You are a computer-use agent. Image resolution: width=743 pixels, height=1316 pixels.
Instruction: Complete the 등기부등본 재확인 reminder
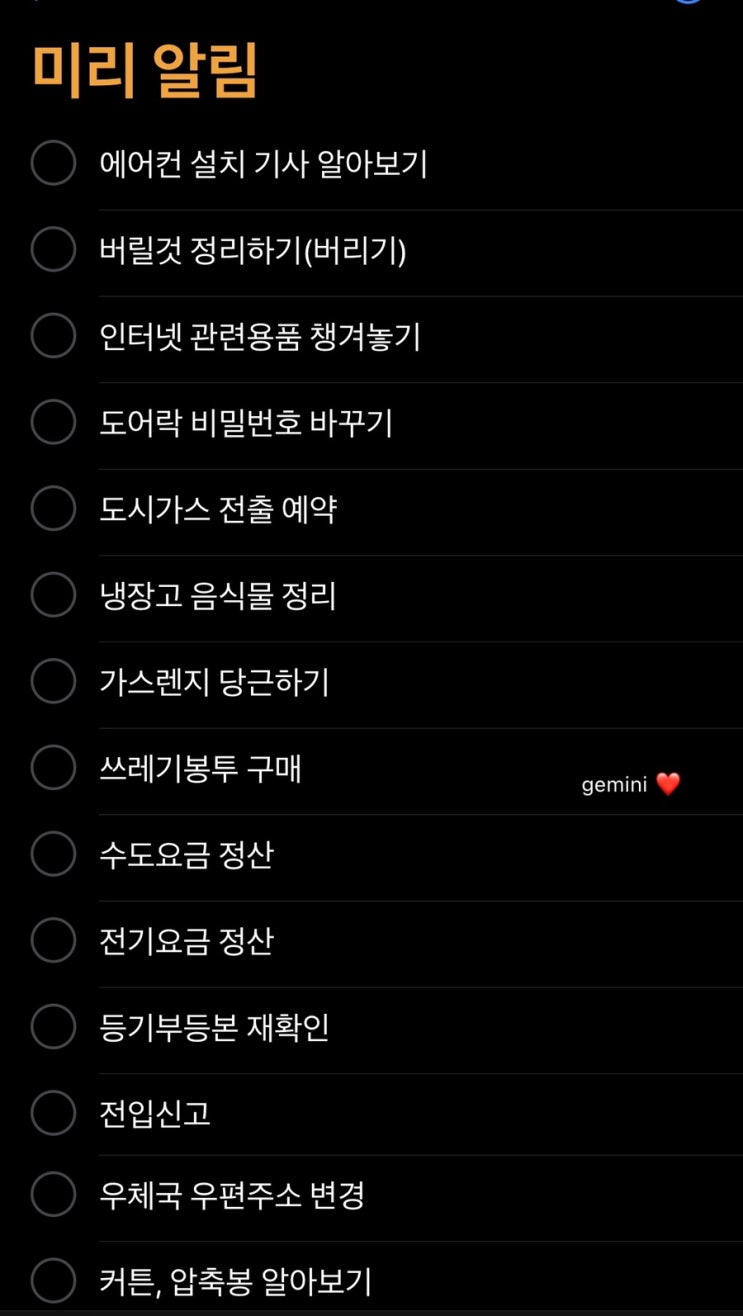[53, 1026]
